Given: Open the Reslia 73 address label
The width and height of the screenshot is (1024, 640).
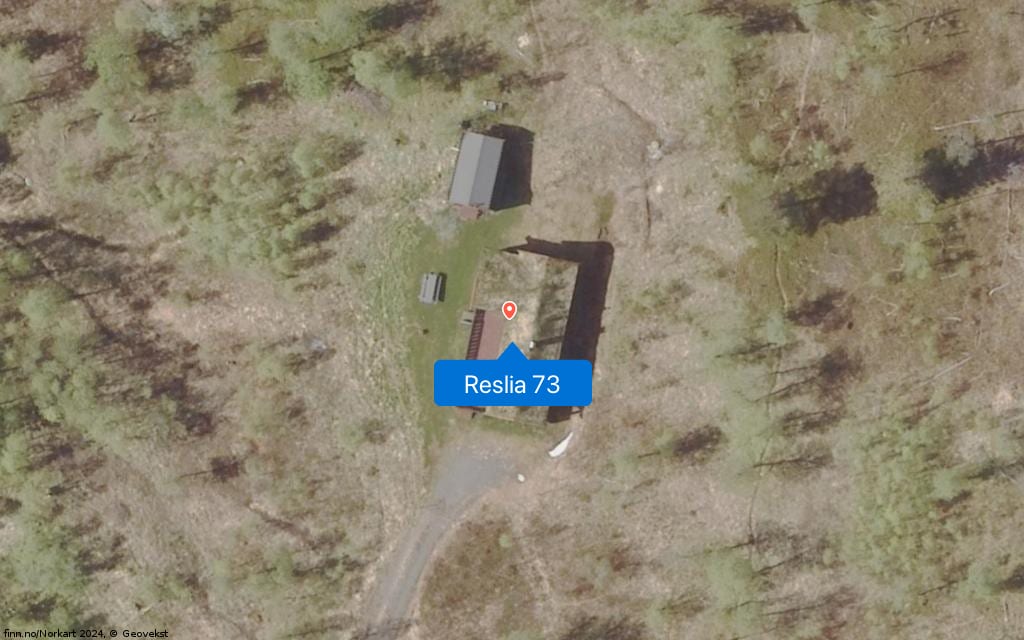Looking at the screenshot, I should 512,384.
